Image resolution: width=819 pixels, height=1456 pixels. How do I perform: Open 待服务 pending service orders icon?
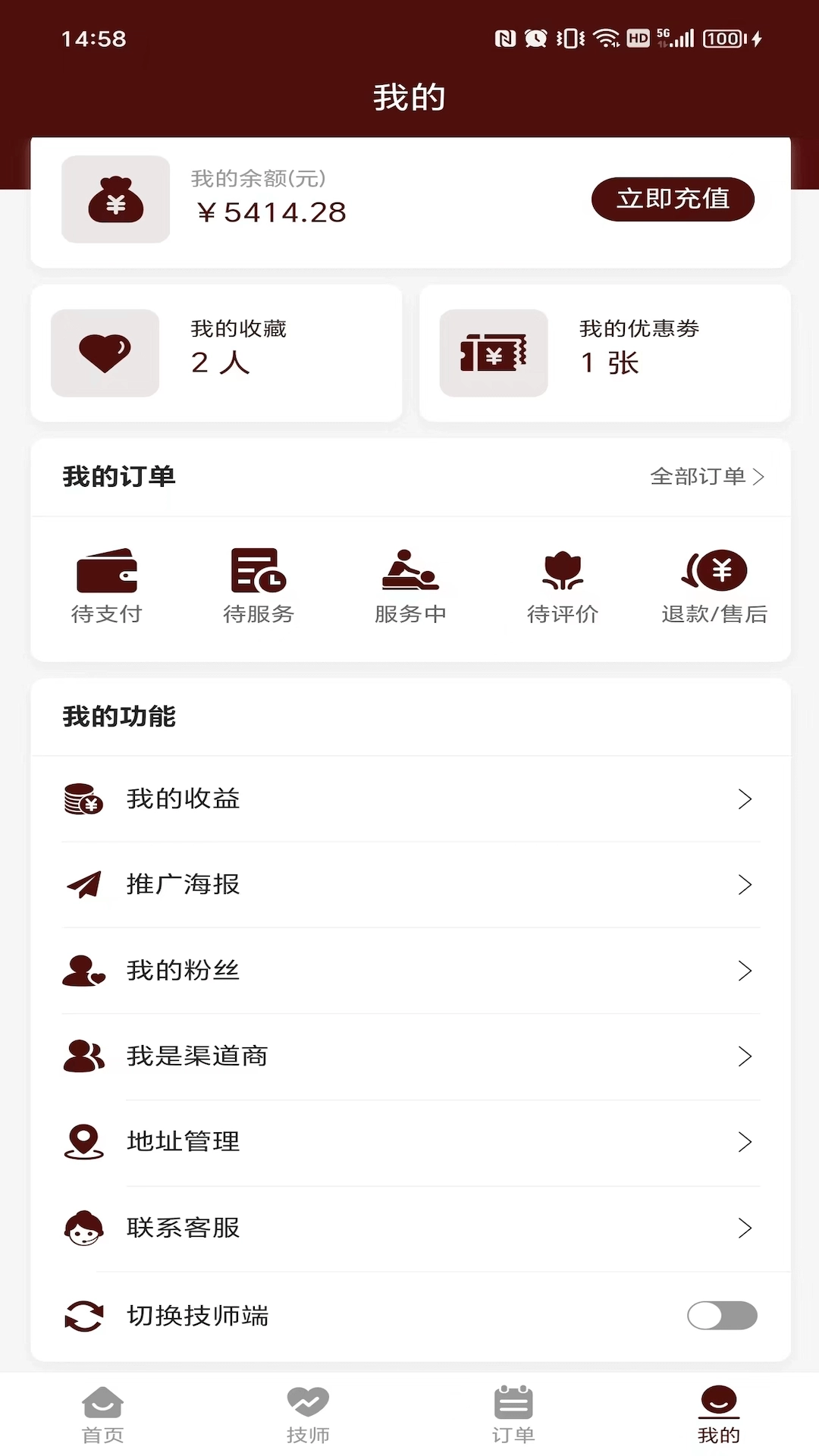tap(259, 584)
